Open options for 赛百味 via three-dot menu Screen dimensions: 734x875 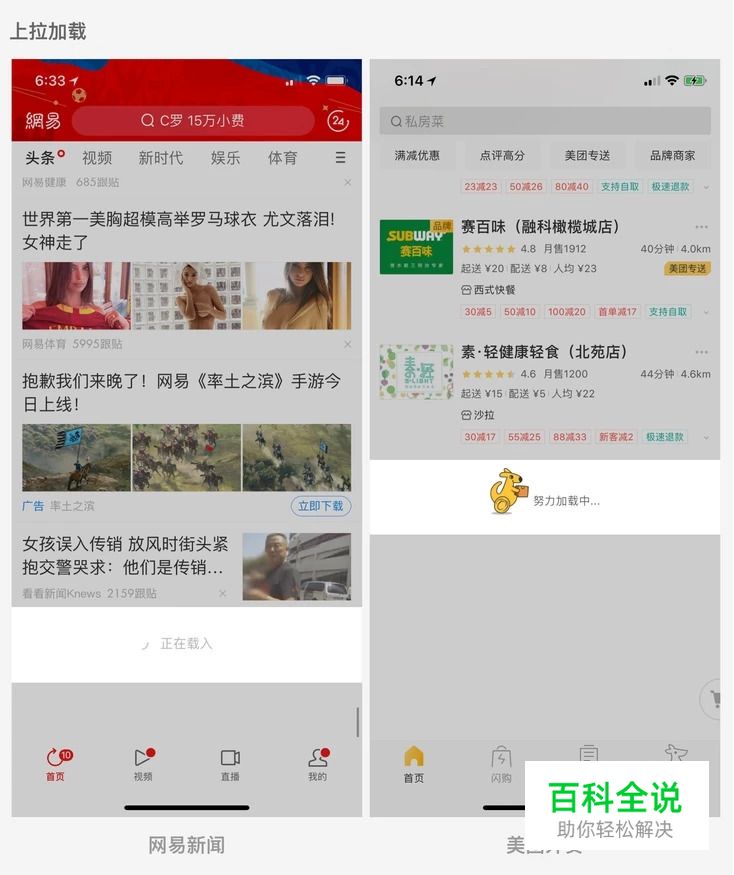(700, 224)
